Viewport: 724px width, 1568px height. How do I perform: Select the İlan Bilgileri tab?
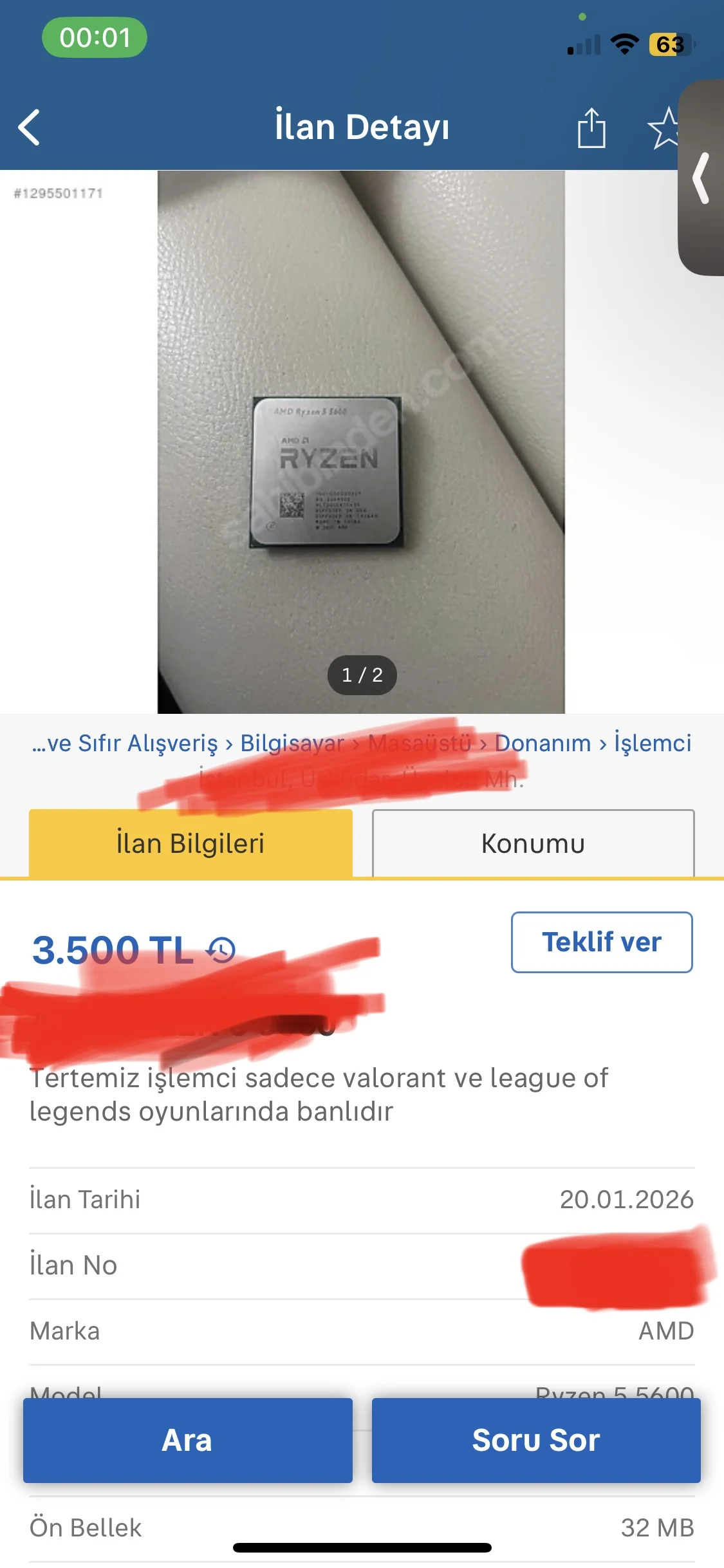tap(190, 843)
